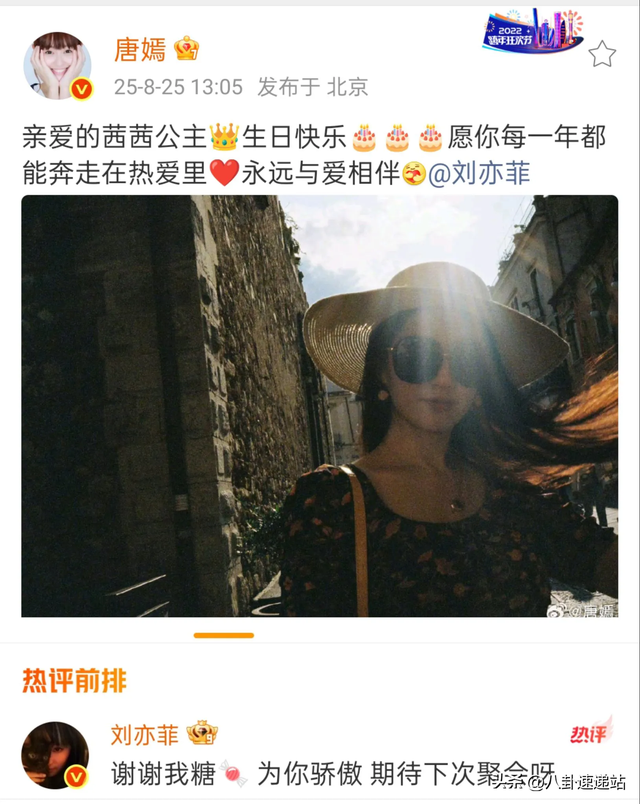Open 唐嫣's profile picture
640x804 pixels.
(x=57, y=65)
